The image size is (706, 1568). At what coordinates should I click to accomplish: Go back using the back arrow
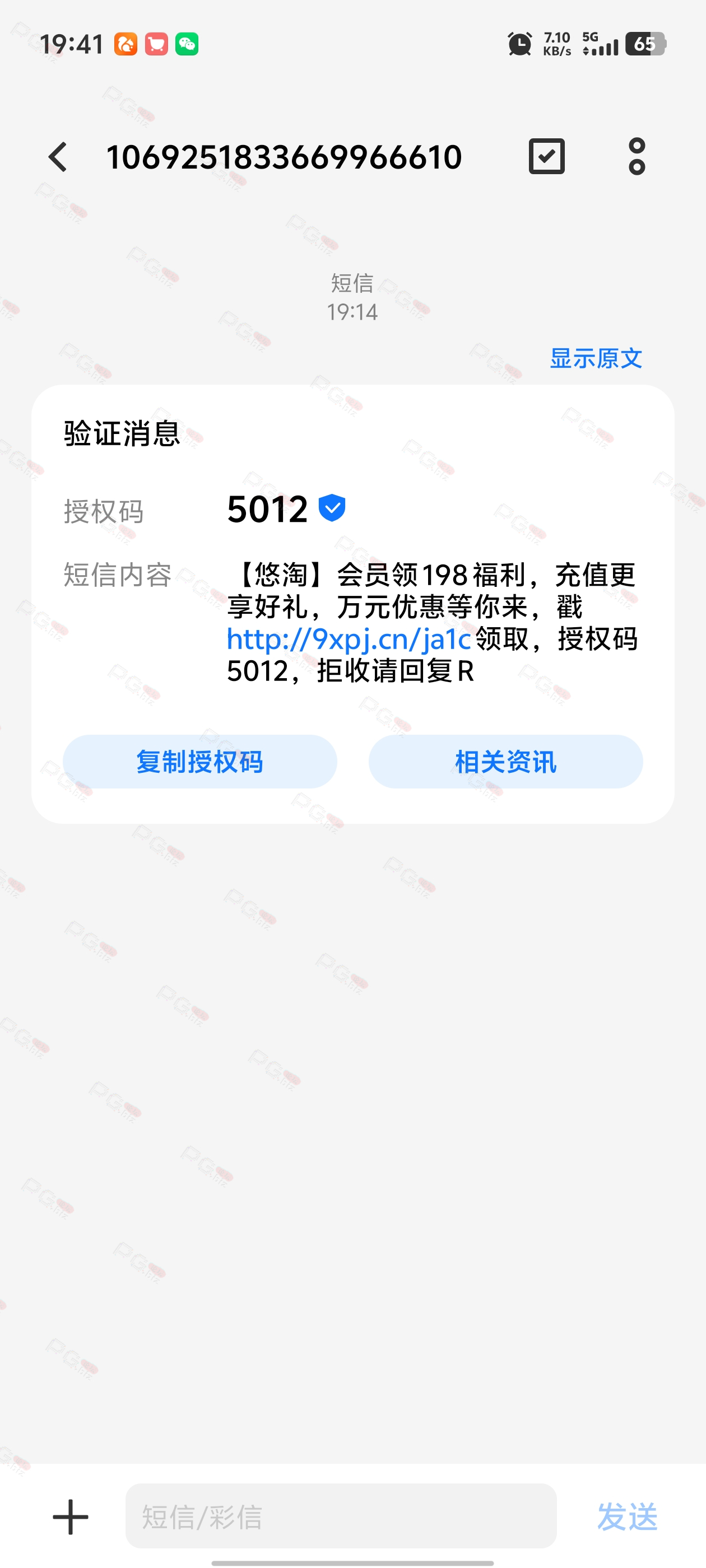pyautogui.click(x=58, y=157)
